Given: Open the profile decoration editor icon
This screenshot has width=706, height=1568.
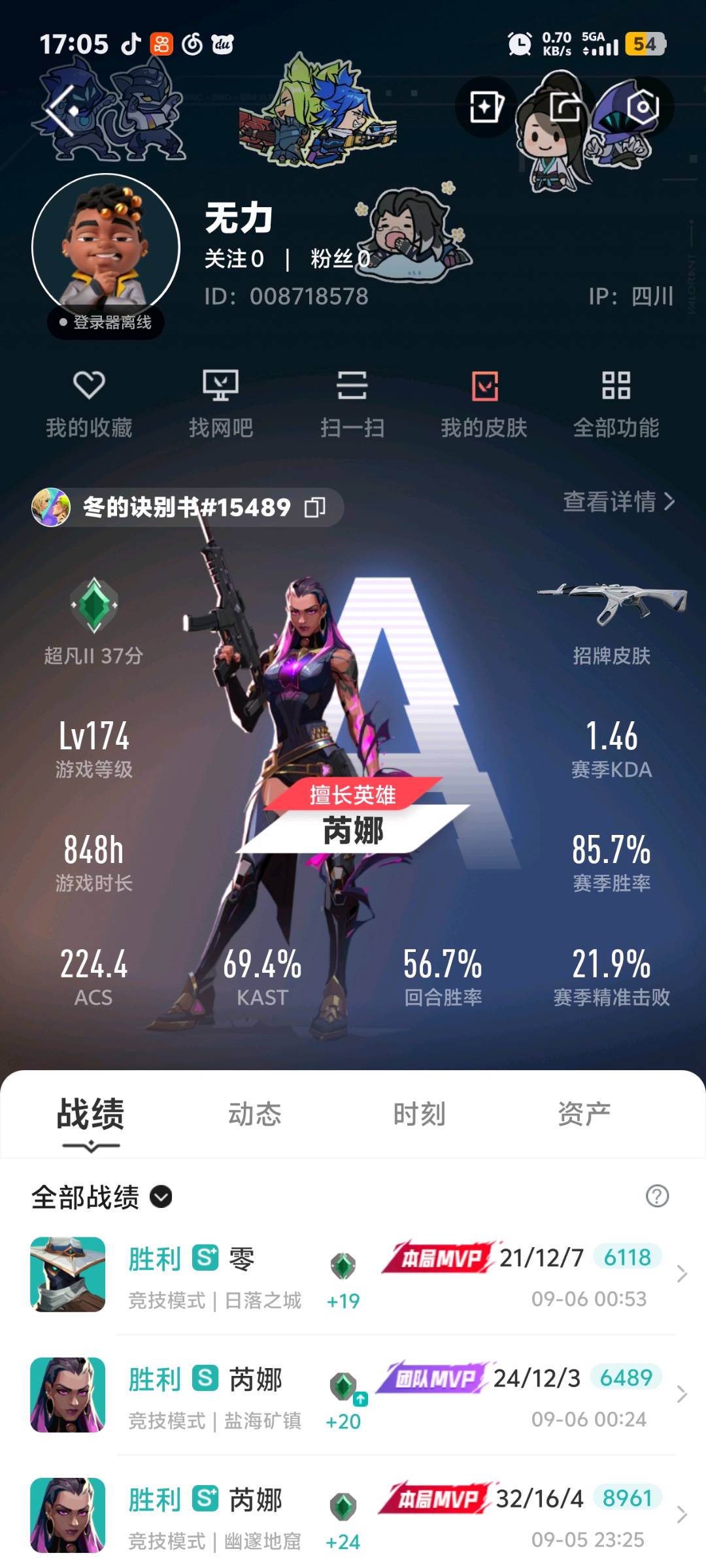Looking at the screenshot, I should 486,106.
